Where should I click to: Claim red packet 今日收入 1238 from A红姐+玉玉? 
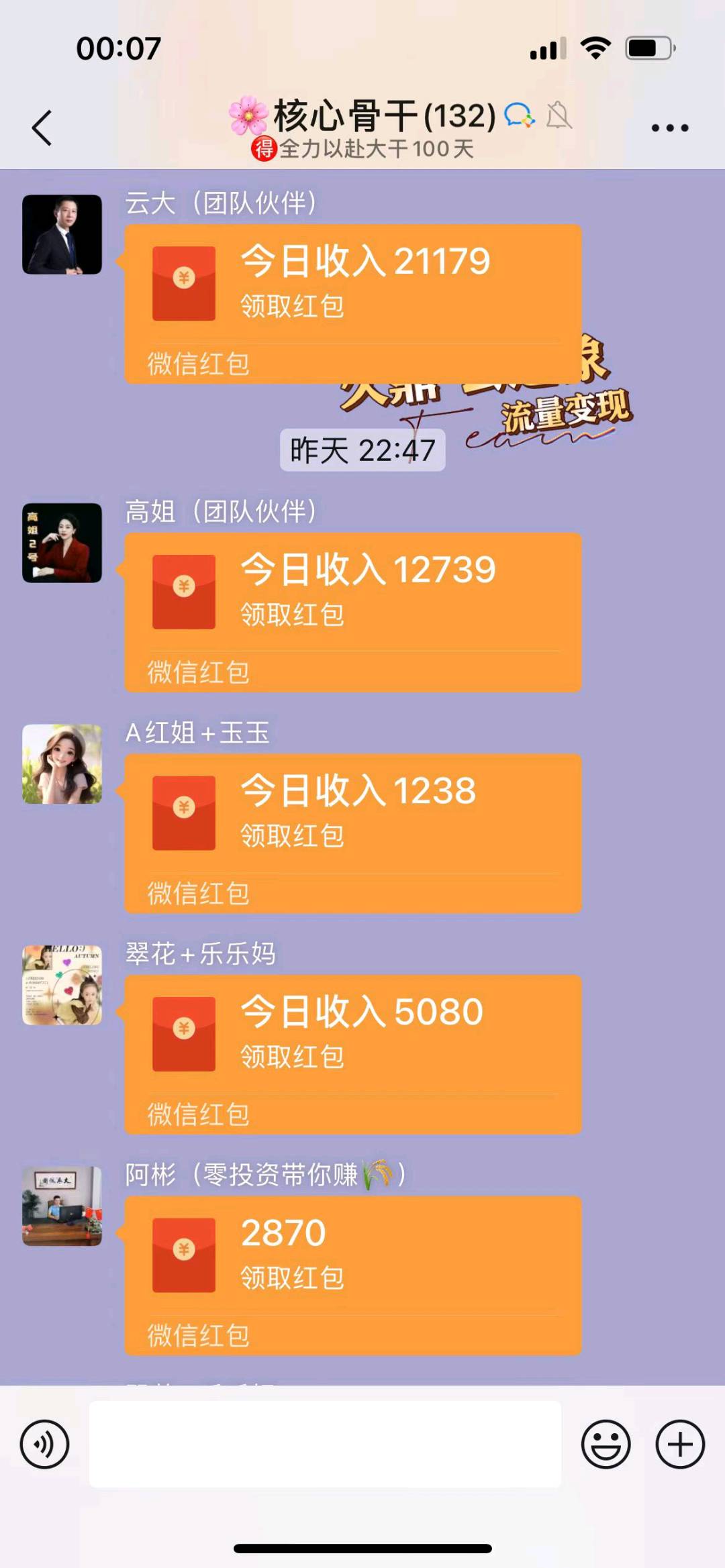tap(352, 833)
